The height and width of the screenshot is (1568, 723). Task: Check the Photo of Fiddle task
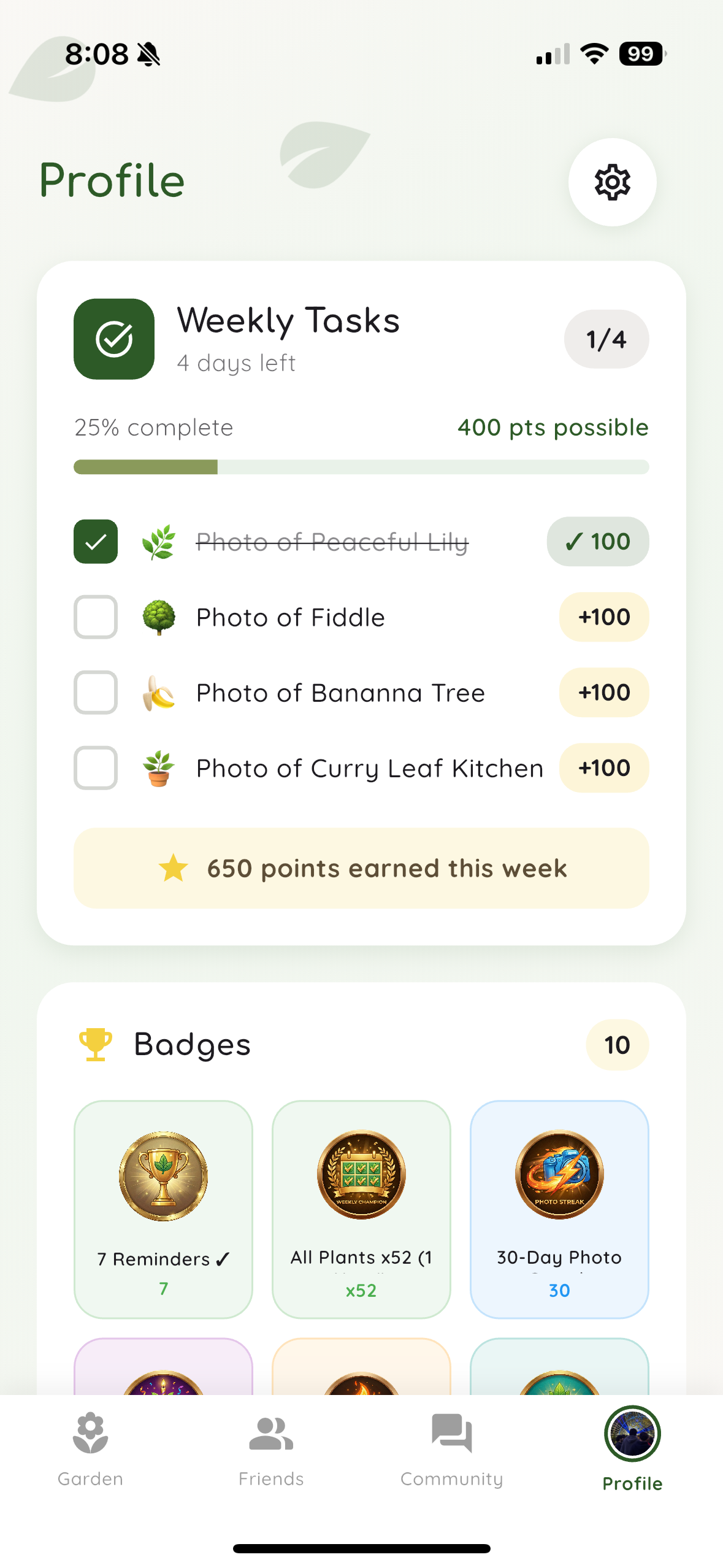tap(95, 618)
